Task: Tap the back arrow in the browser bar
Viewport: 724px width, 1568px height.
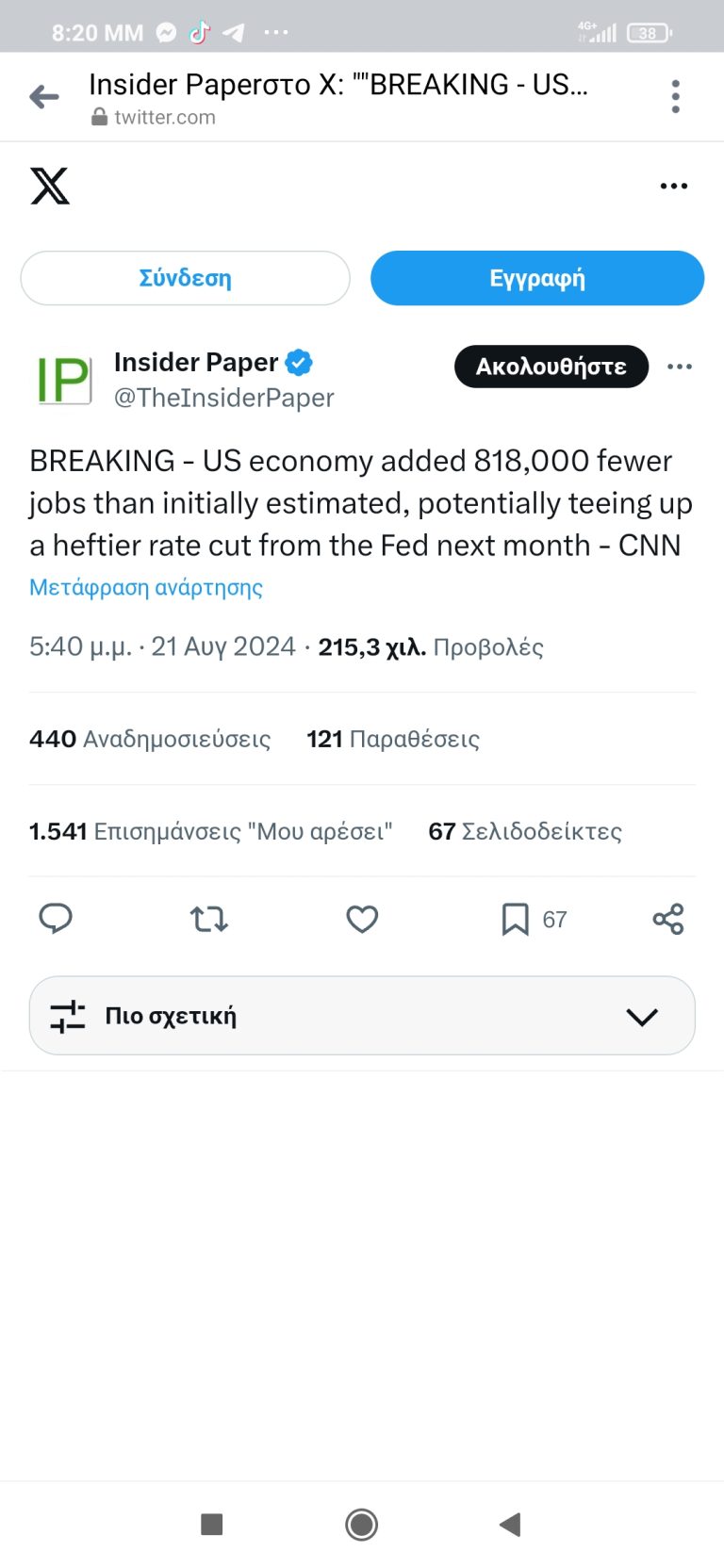Action: point(43,96)
